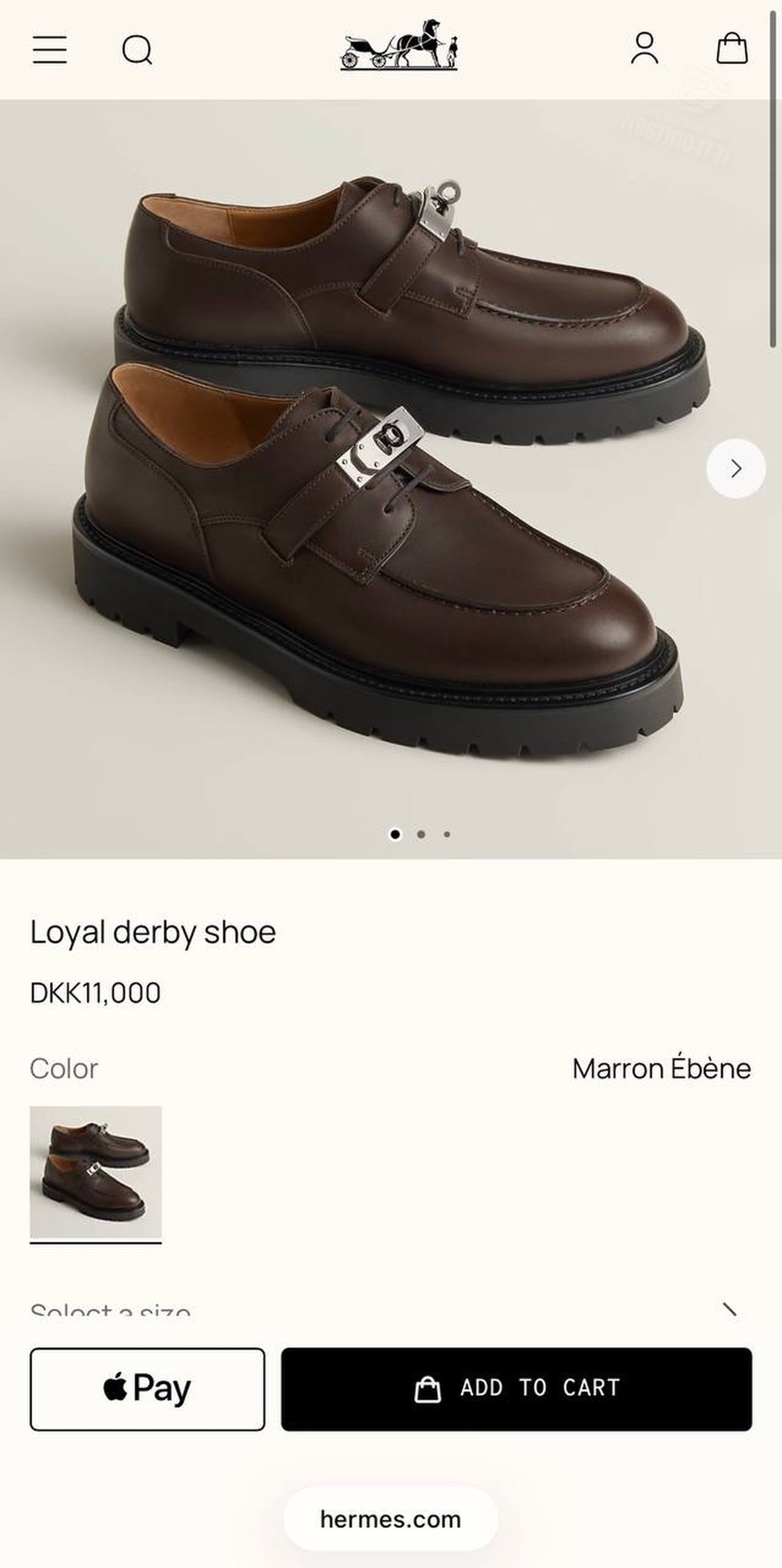Open the search icon
This screenshot has height=1568, width=782.
[137, 50]
